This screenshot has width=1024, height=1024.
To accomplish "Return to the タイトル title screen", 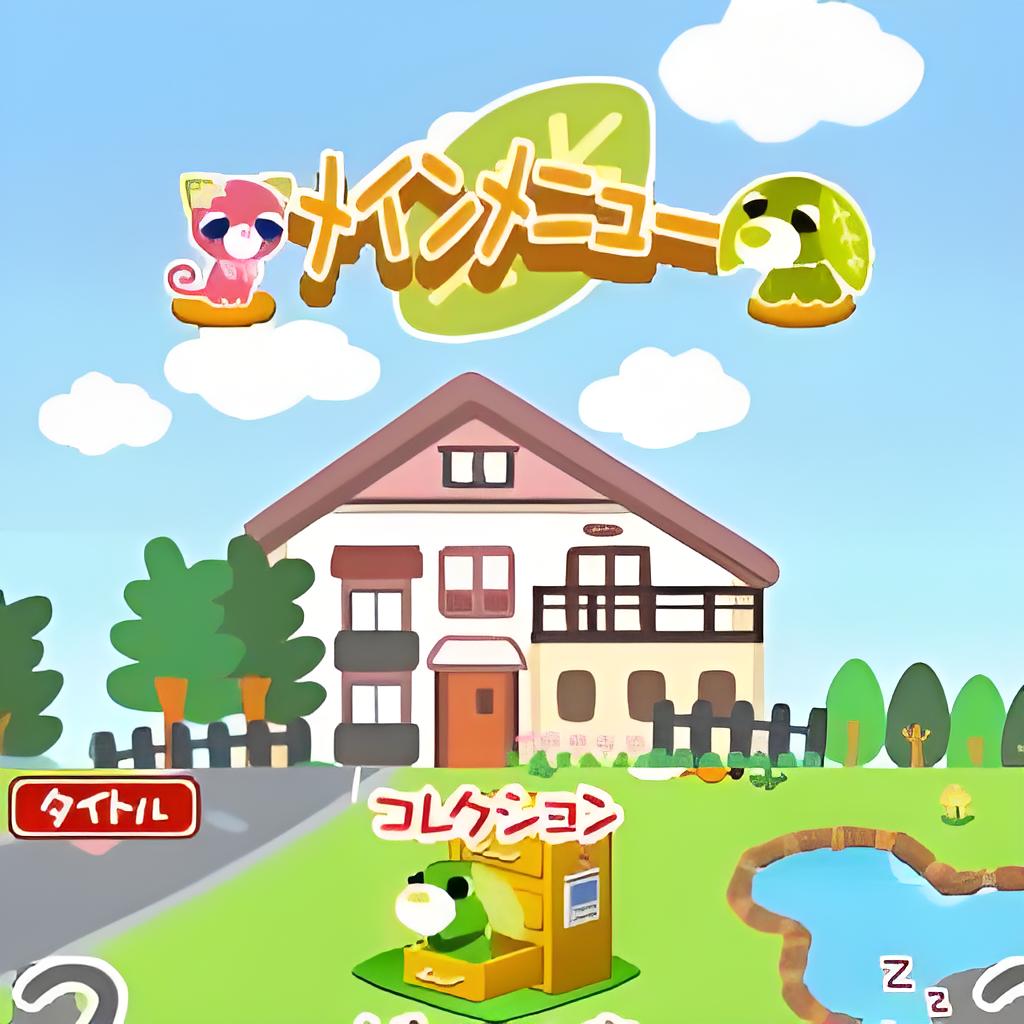I will [x=104, y=808].
